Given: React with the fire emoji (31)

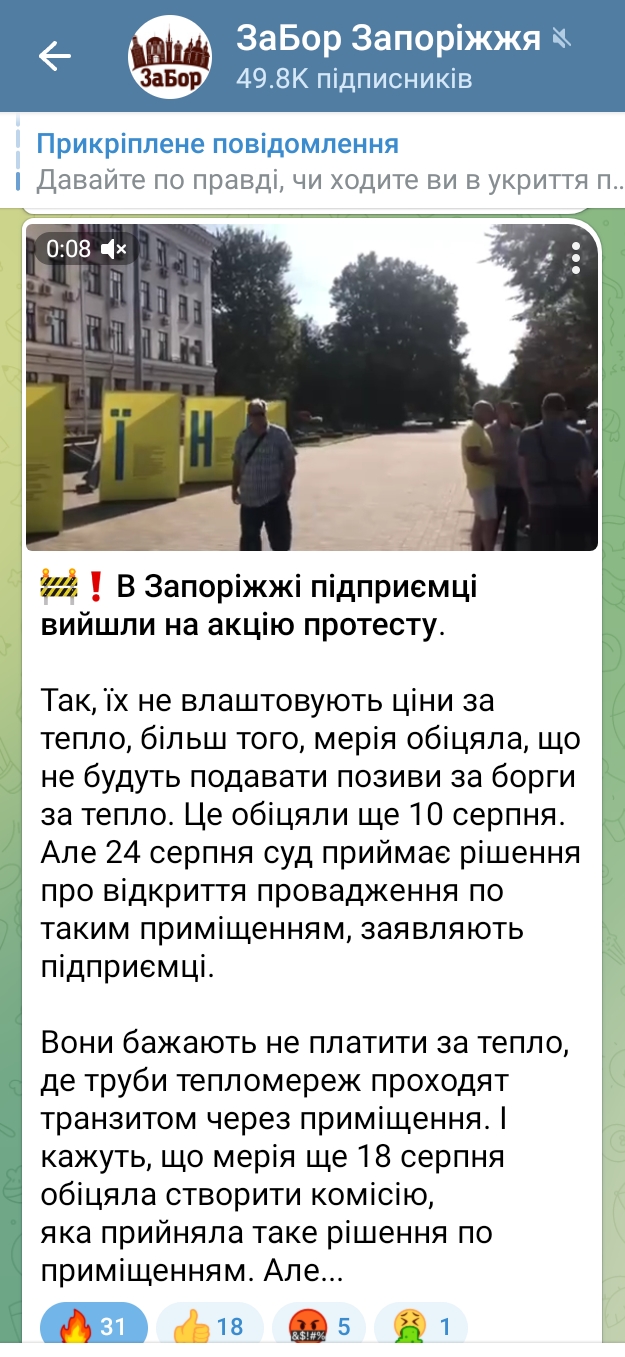Looking at the screenshot, I should pyautogui.click(x=94, y=1327).
